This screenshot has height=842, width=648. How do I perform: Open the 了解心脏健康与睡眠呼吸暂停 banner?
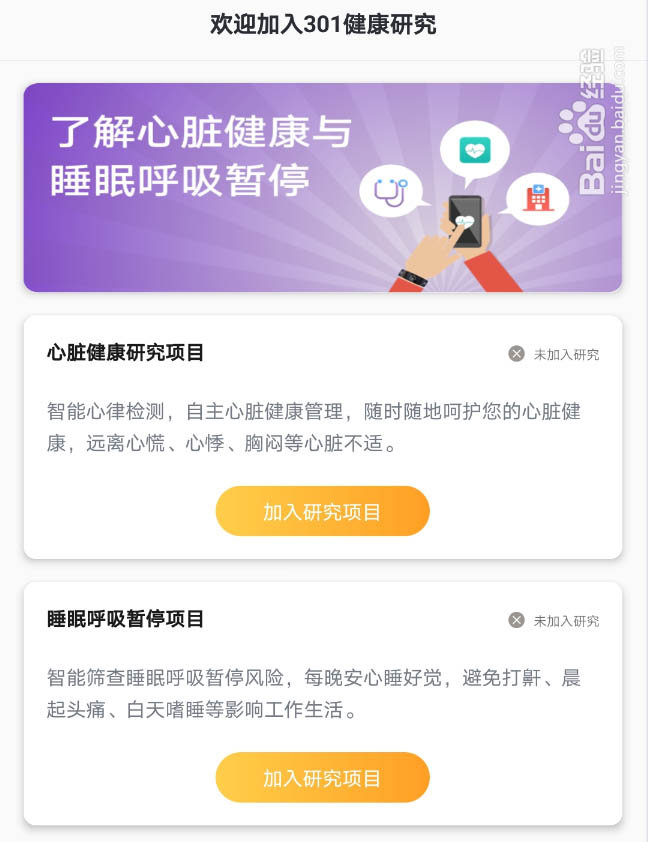(x=322, y=187)
